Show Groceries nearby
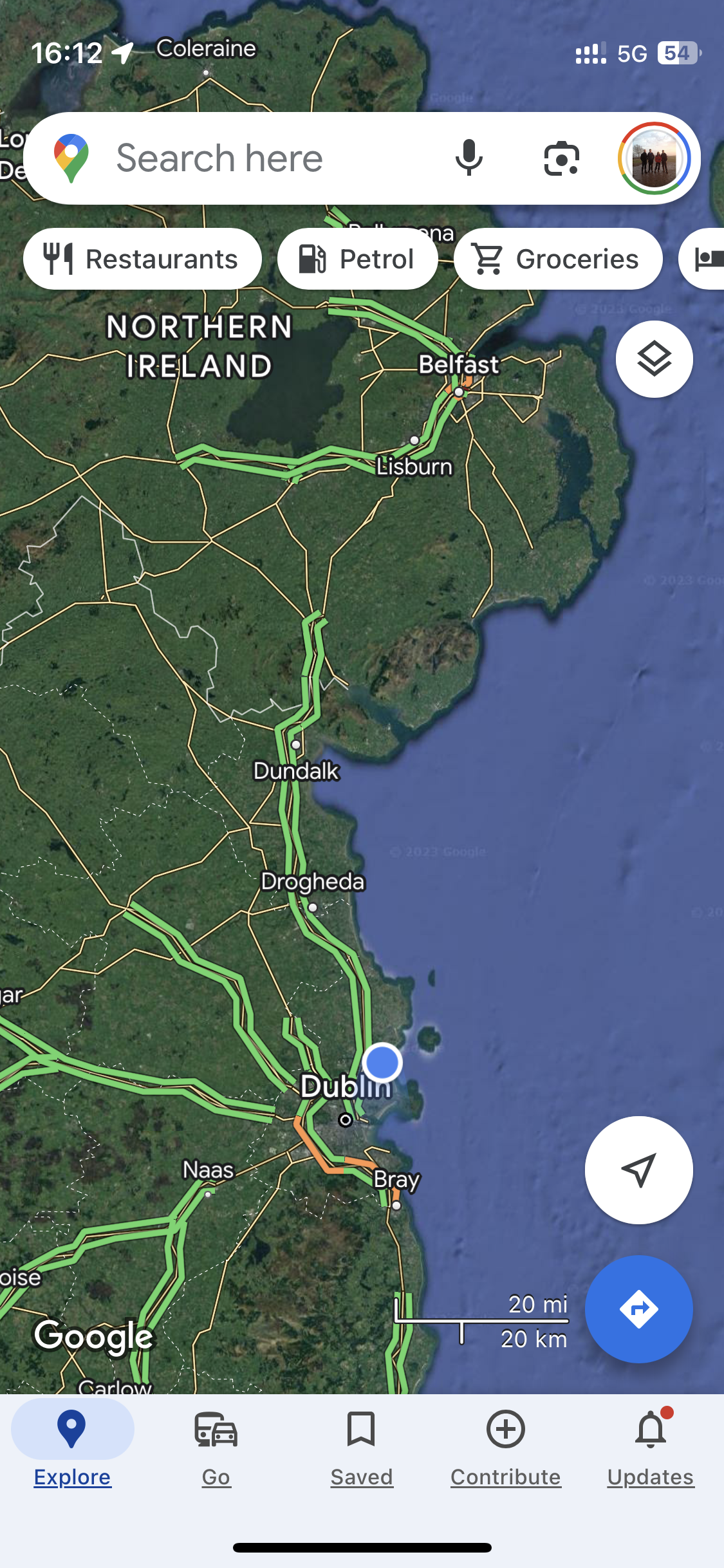 point(557,259)
